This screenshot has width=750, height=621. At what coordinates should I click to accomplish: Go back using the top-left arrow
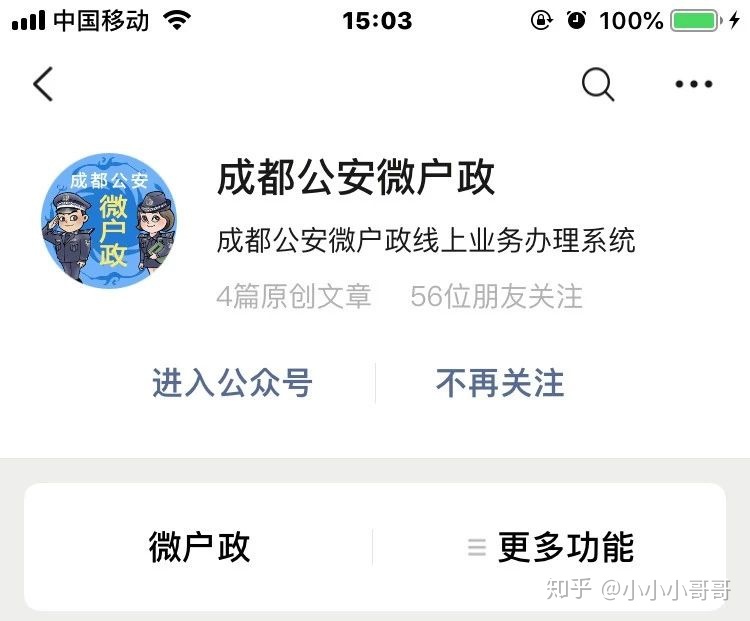tap(42, 85)
